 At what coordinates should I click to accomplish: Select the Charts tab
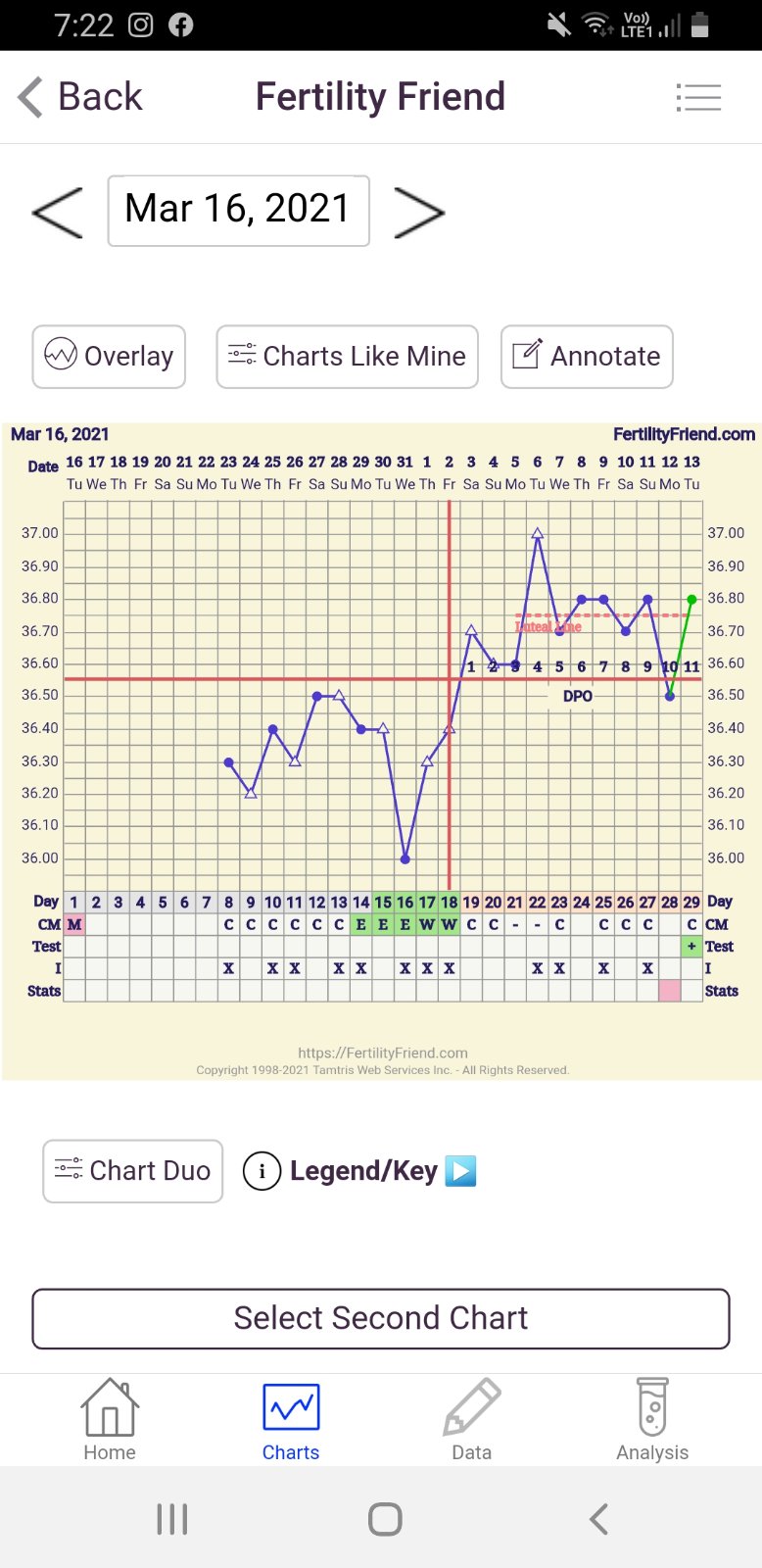pos(291,1420)
